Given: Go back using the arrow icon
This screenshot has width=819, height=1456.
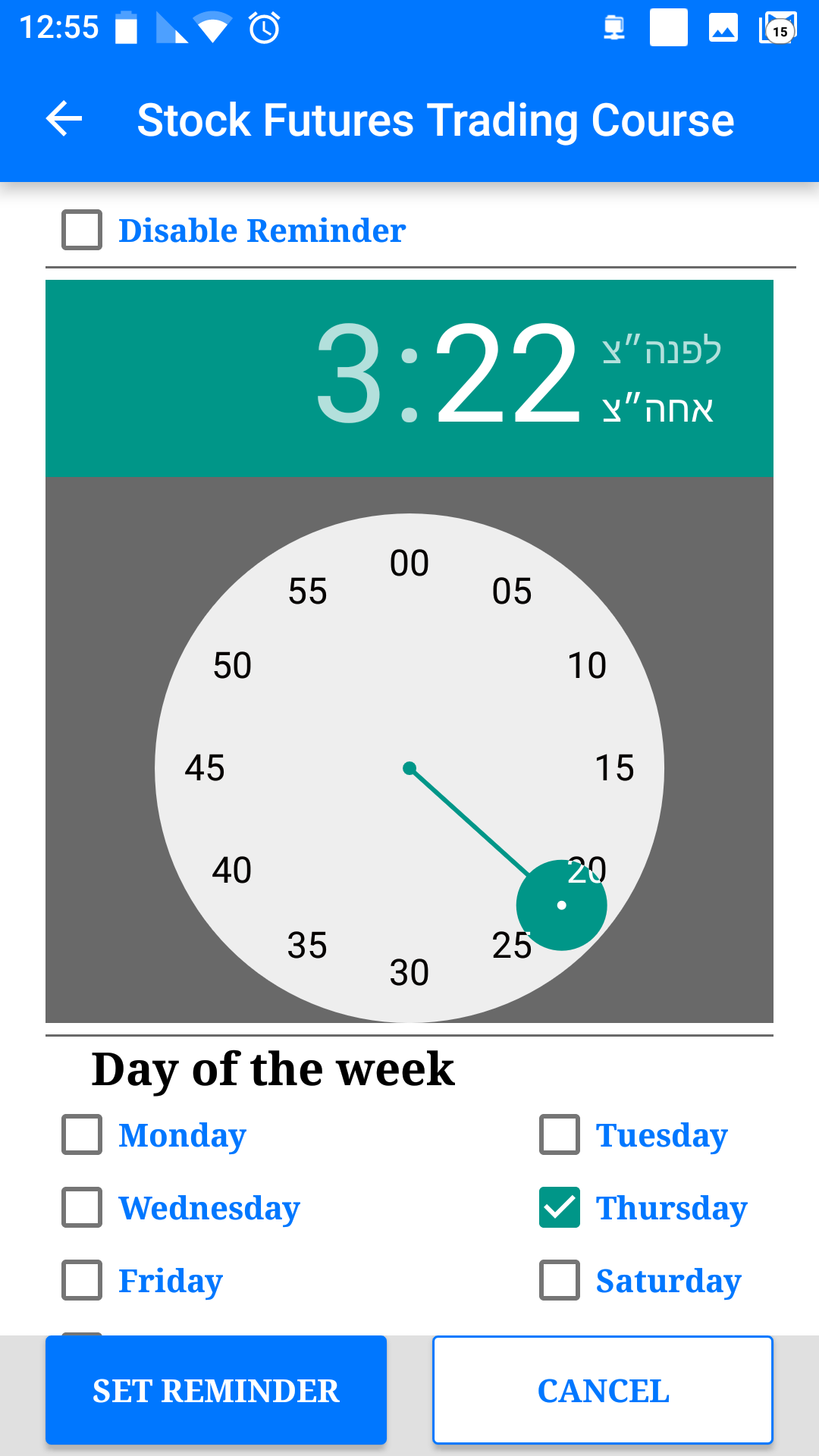Looking at the screenshot, I should tap(64, 119).
